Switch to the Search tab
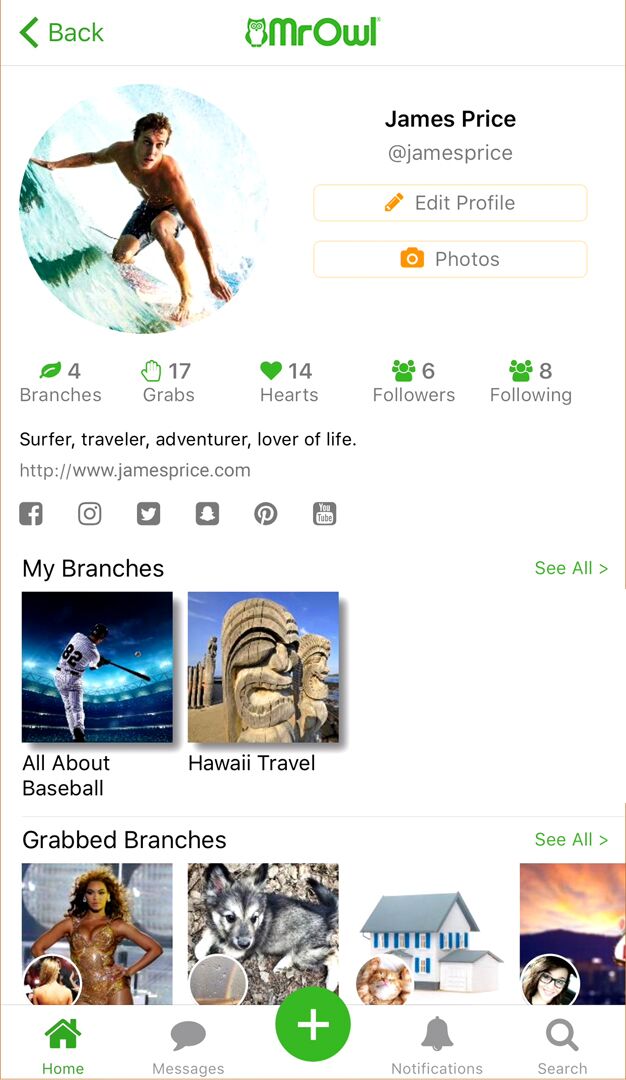The height and width of the screenshot is (1080, 626). pos(562,1046)
